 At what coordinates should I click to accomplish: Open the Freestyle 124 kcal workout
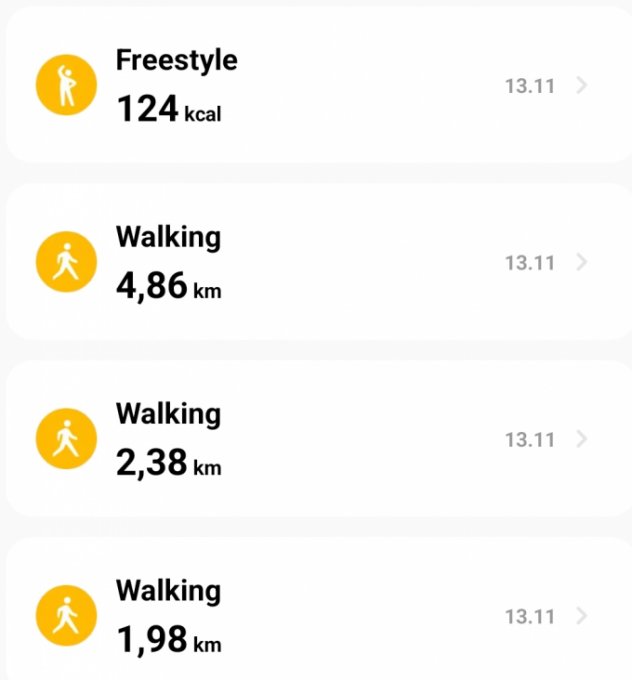pyautogui.click(x=316, y=86)
